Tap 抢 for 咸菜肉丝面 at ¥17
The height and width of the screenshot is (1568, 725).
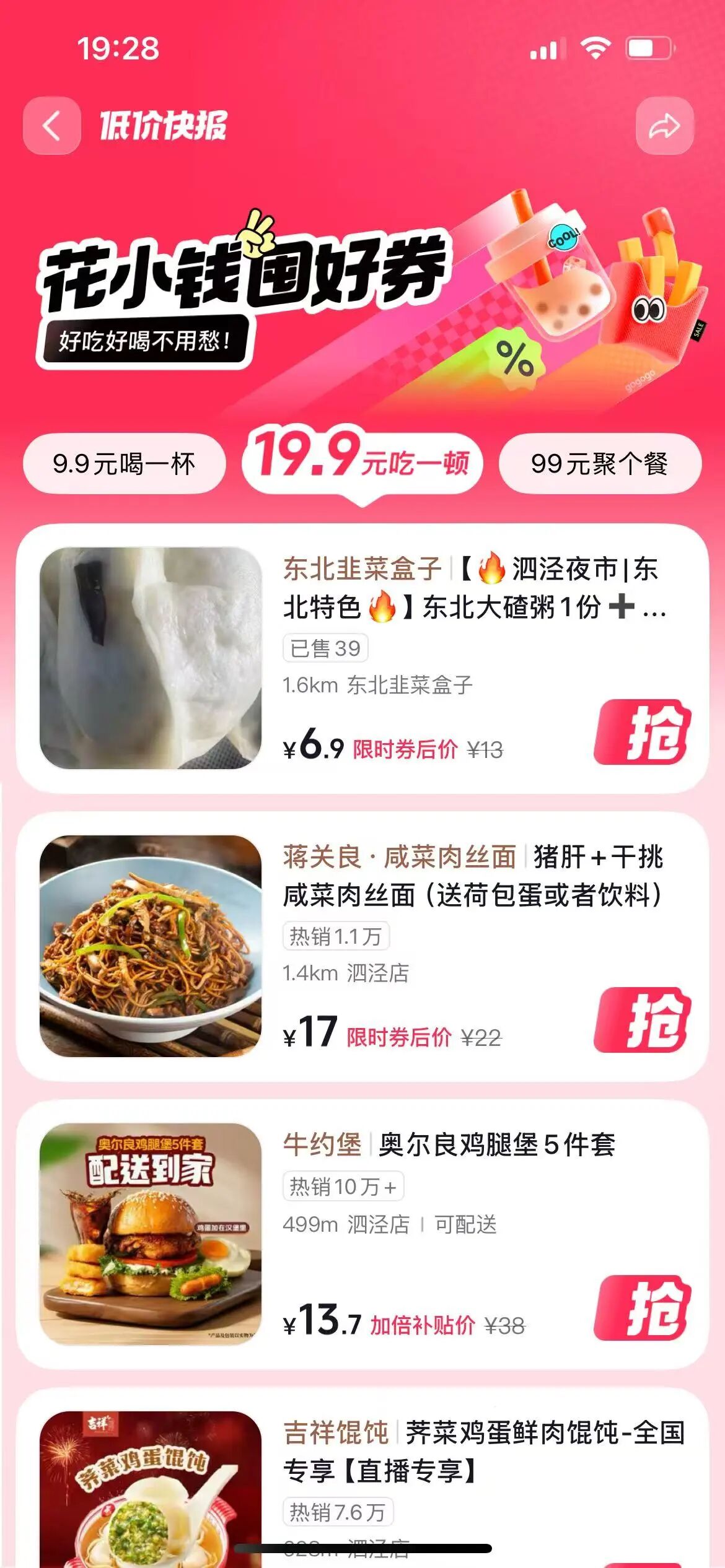[x=643, y=1020]
